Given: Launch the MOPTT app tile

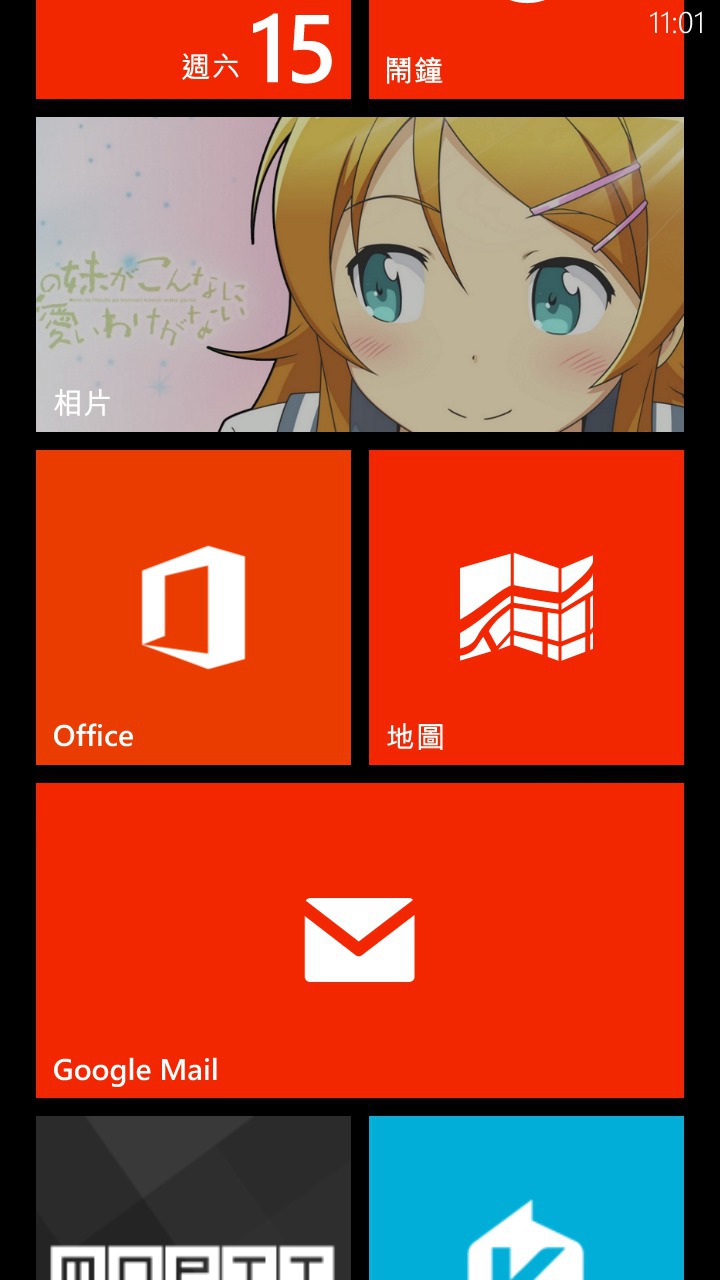Looking at the screenshot, I should (x=193, y=1200).
